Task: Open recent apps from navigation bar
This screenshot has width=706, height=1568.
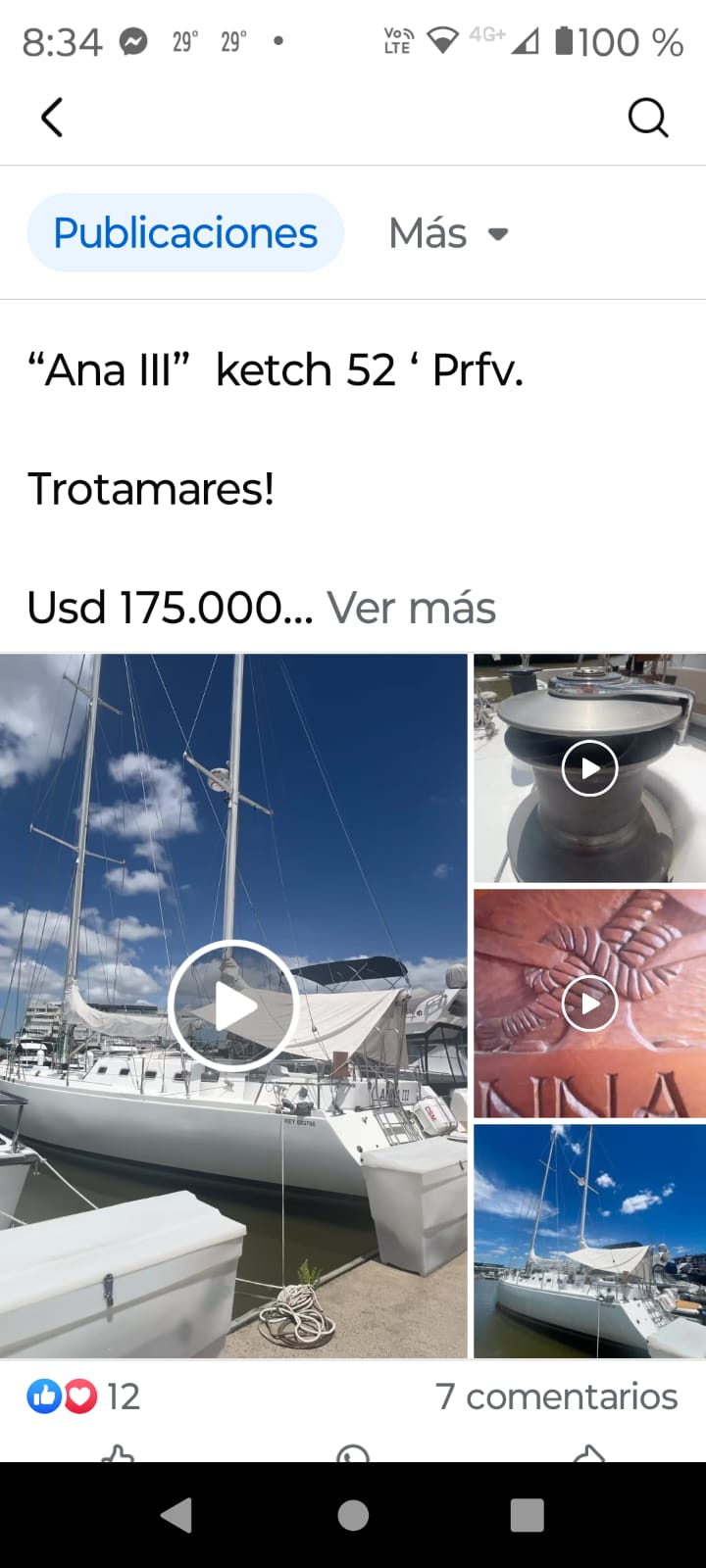Action: tap(527, 1515)
